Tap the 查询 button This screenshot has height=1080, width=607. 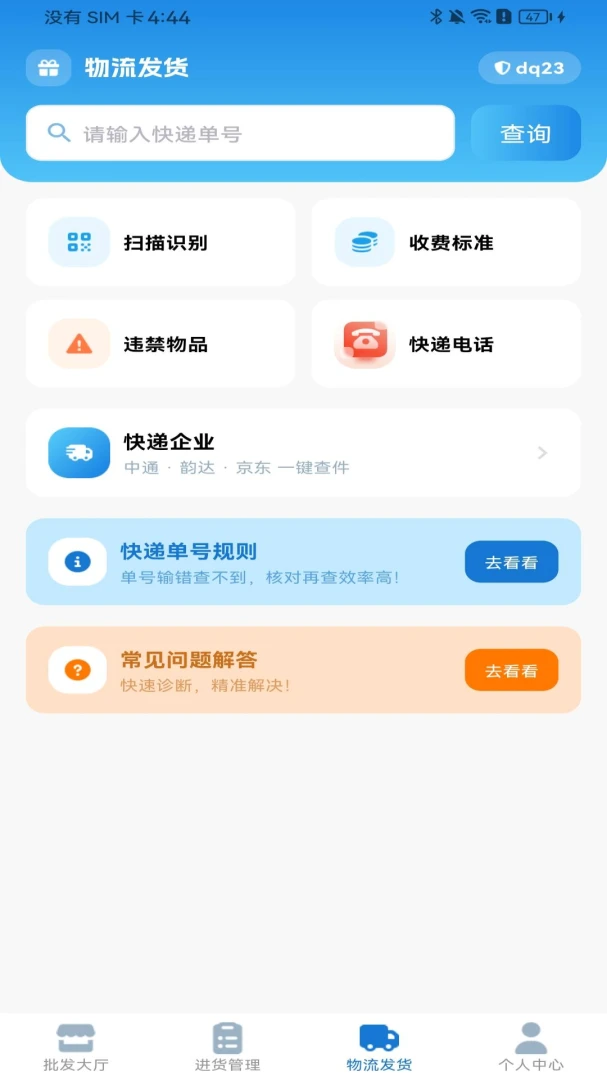coord(526,133)
